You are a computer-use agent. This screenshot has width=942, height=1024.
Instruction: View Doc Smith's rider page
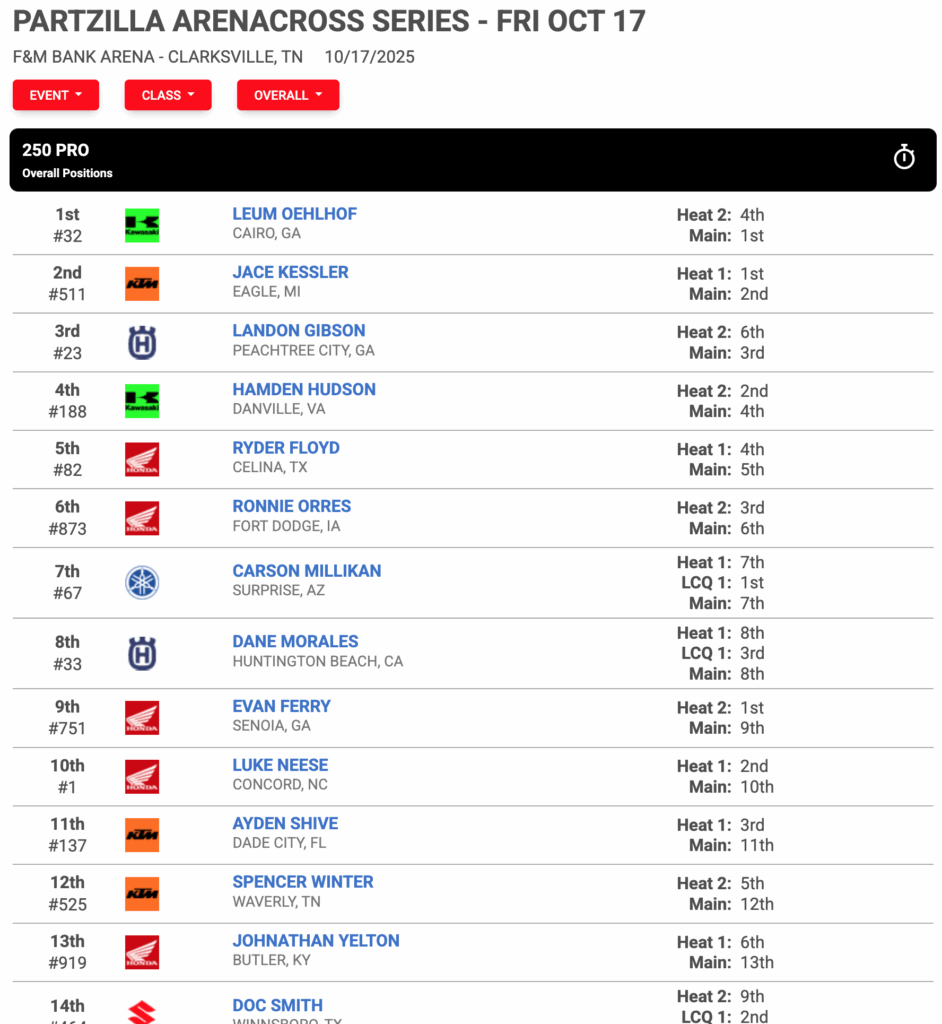click(x=278, y=1005)
